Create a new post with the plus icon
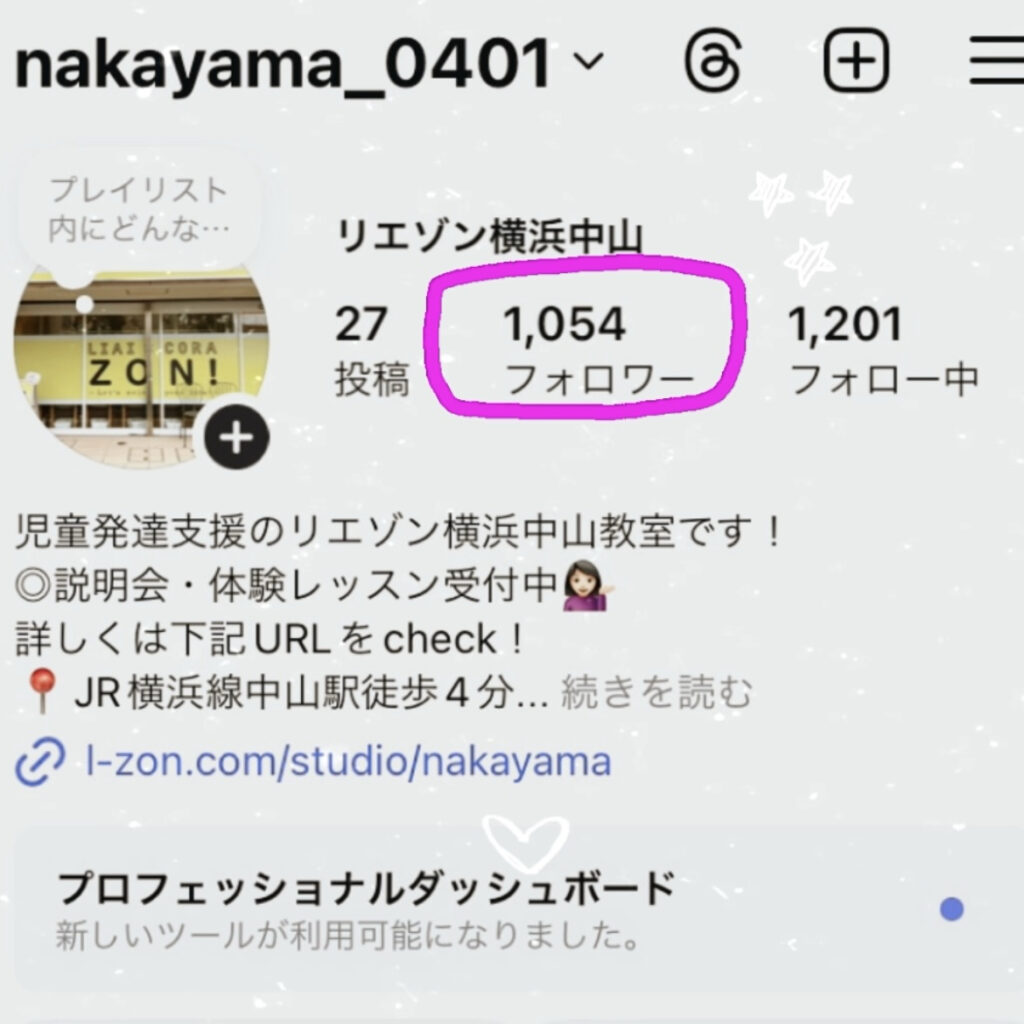 [x=857, y=64]
